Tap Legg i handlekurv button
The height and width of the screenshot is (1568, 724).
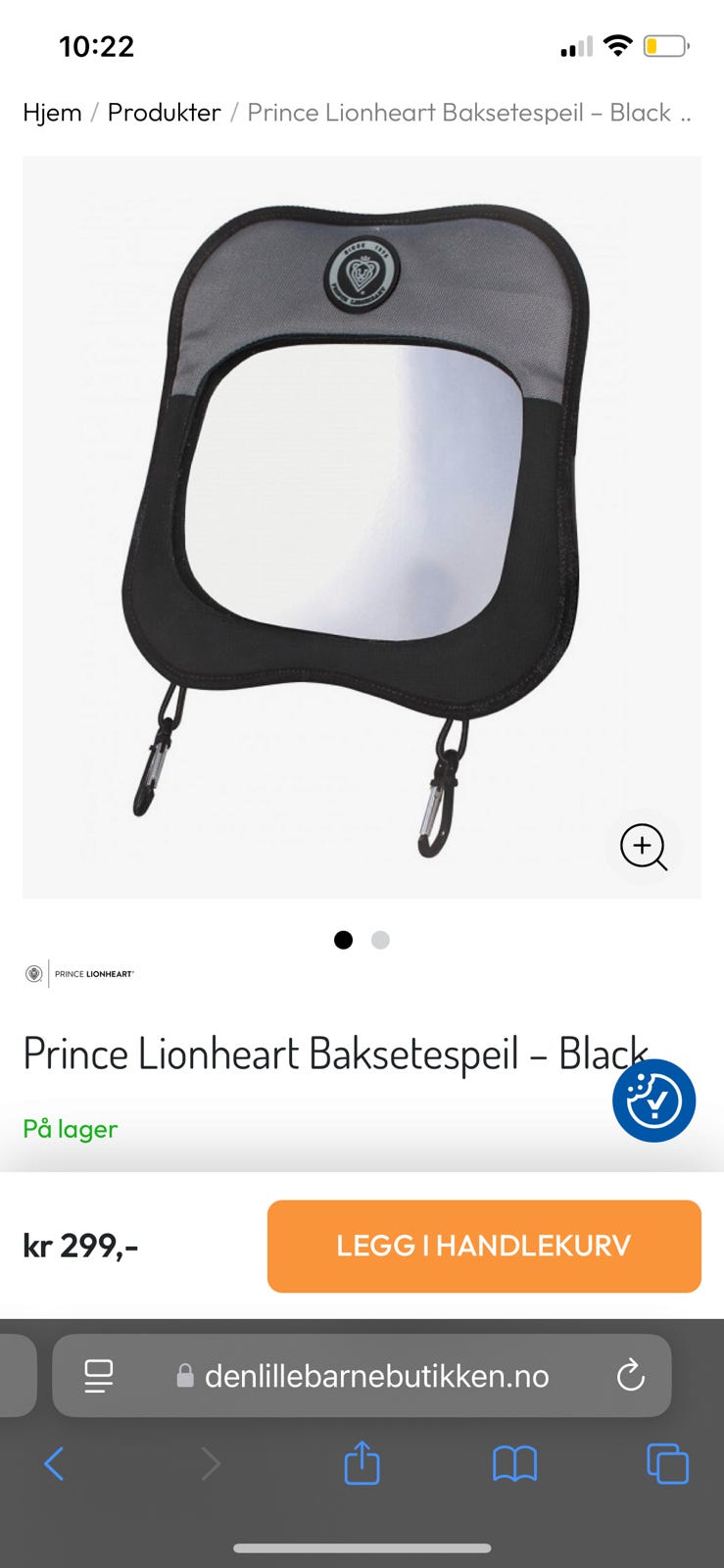[x=484, y=1246]
